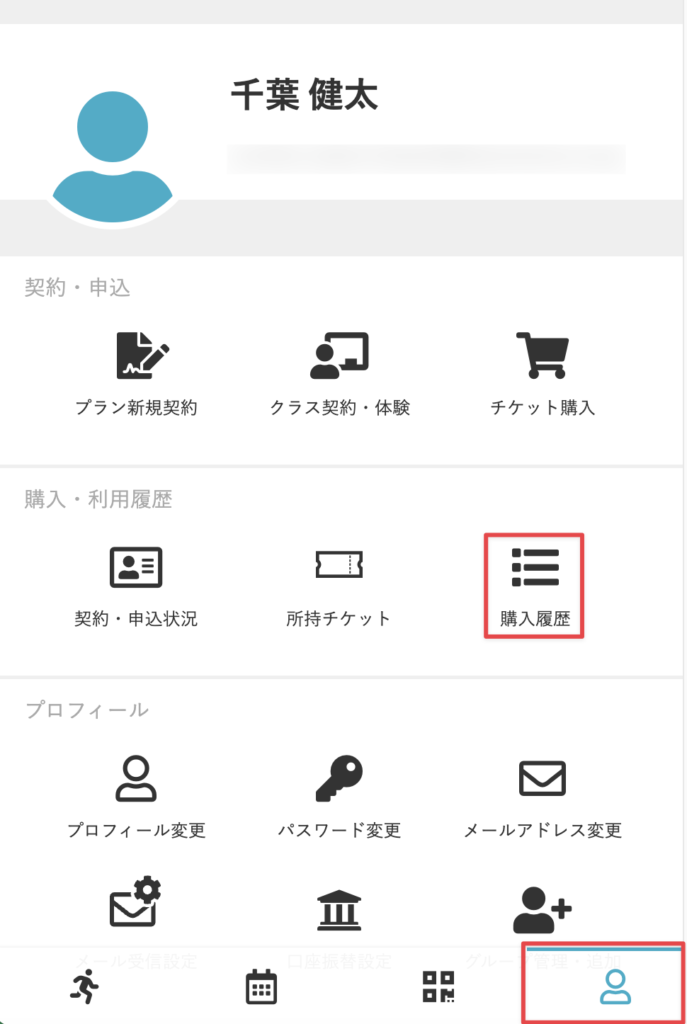This screenshot has height=1024, width=687.
Task: Open メールアドレス変更
Action: [x=542, y=796]
